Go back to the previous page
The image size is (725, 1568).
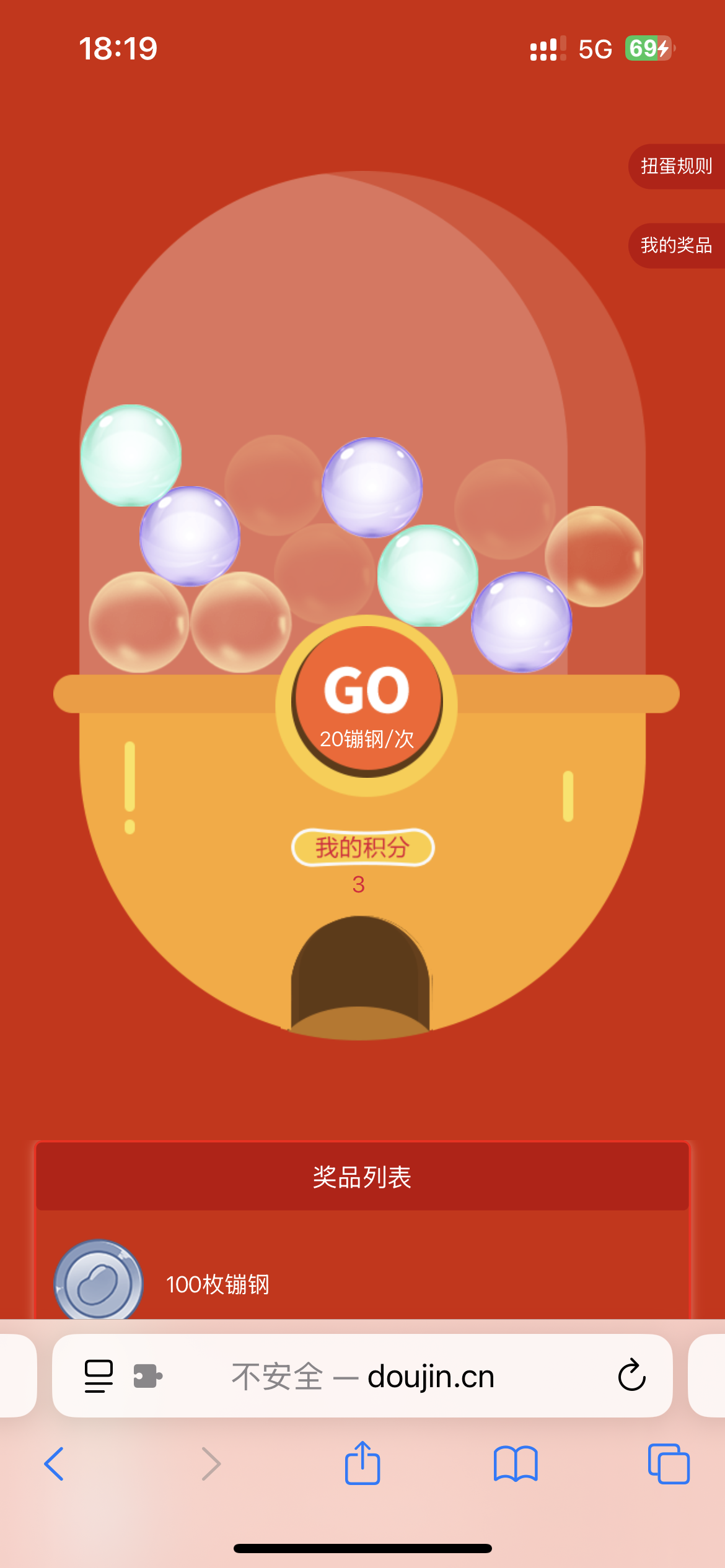click(55, 1464)
